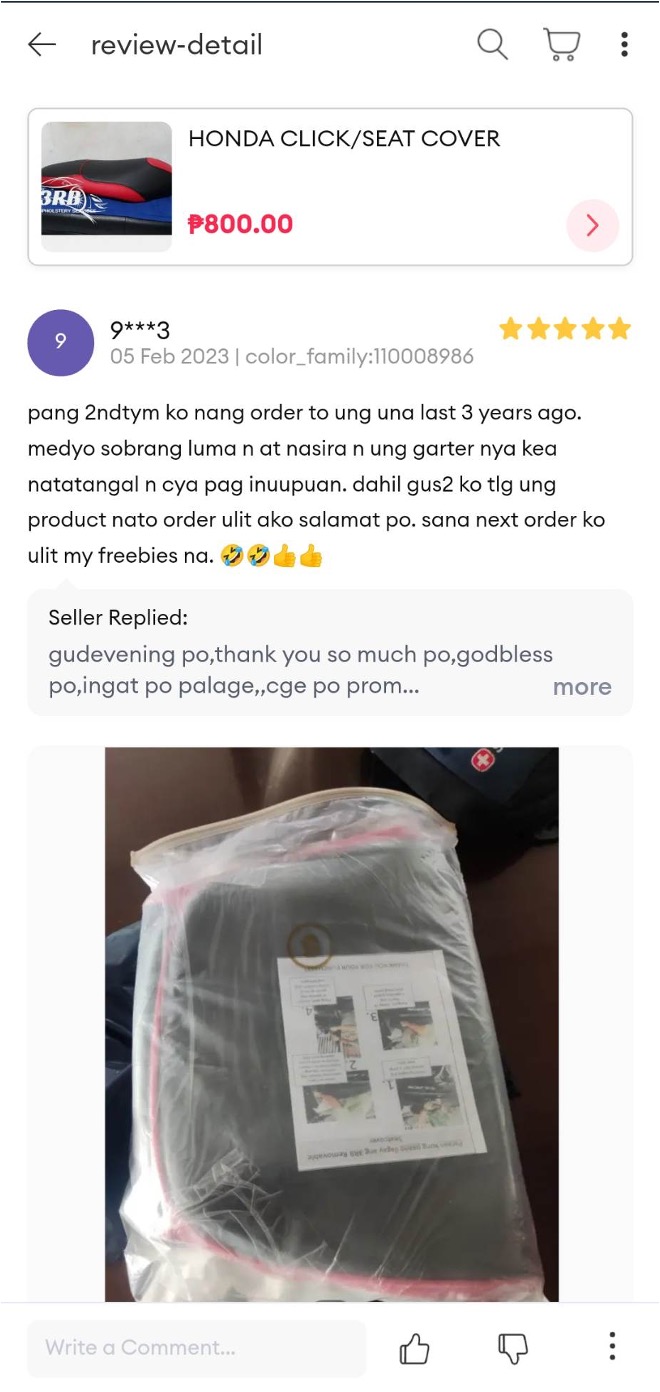Open the shopping cart
Image resolution: width=660 pixels, height=1392 pixels.
562,45
